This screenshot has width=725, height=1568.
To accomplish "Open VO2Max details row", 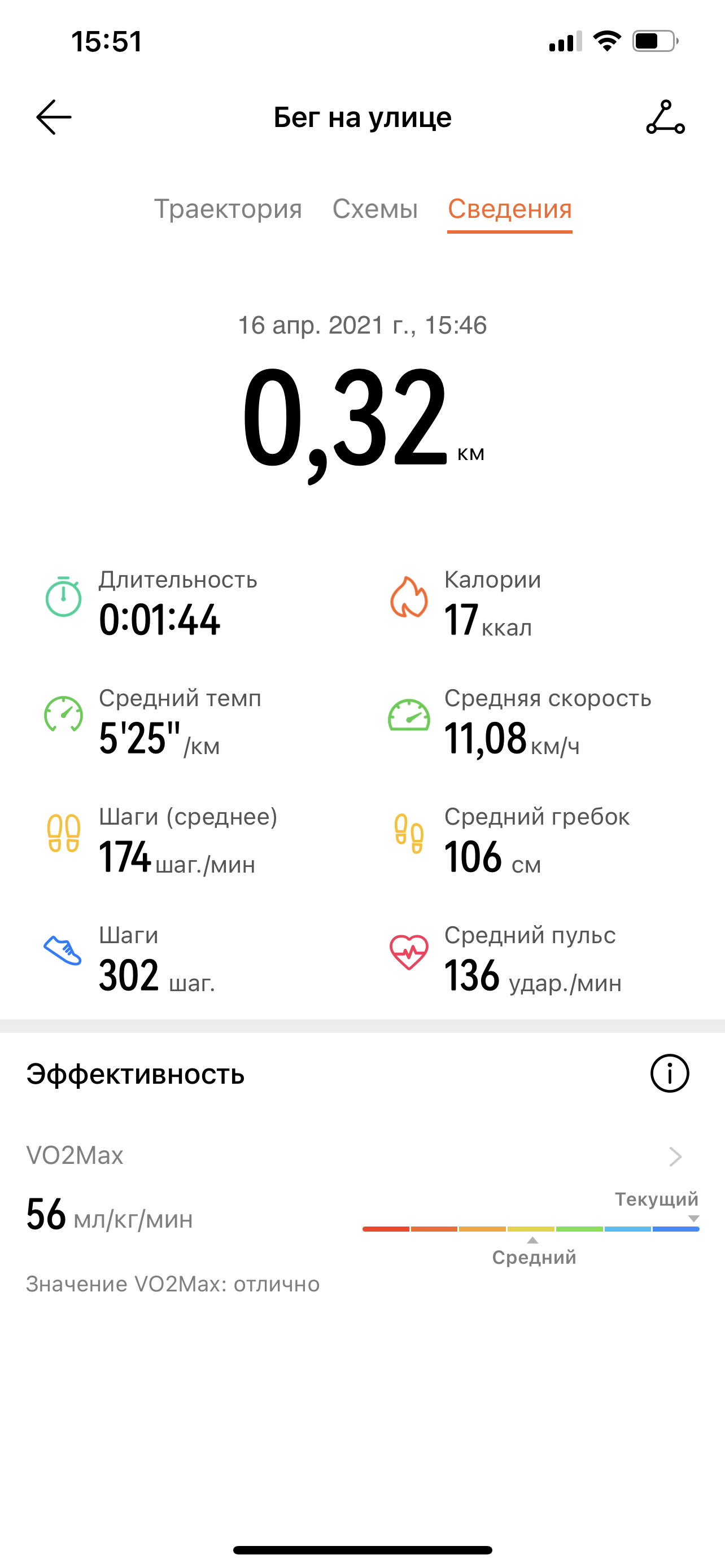I will click(675, 1156).
